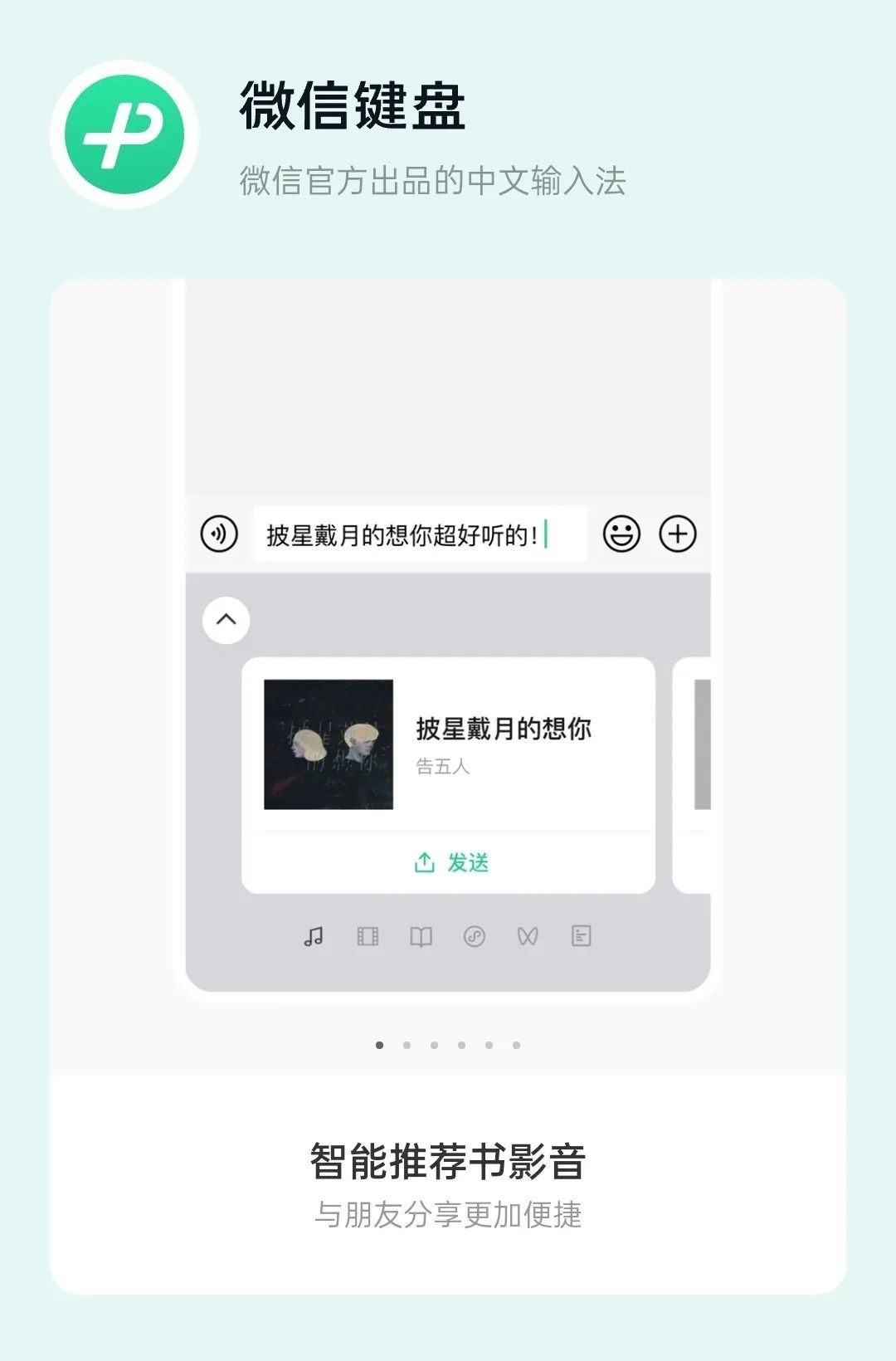
Task: Select the music recommendation icon
Action: coord(313,935)
